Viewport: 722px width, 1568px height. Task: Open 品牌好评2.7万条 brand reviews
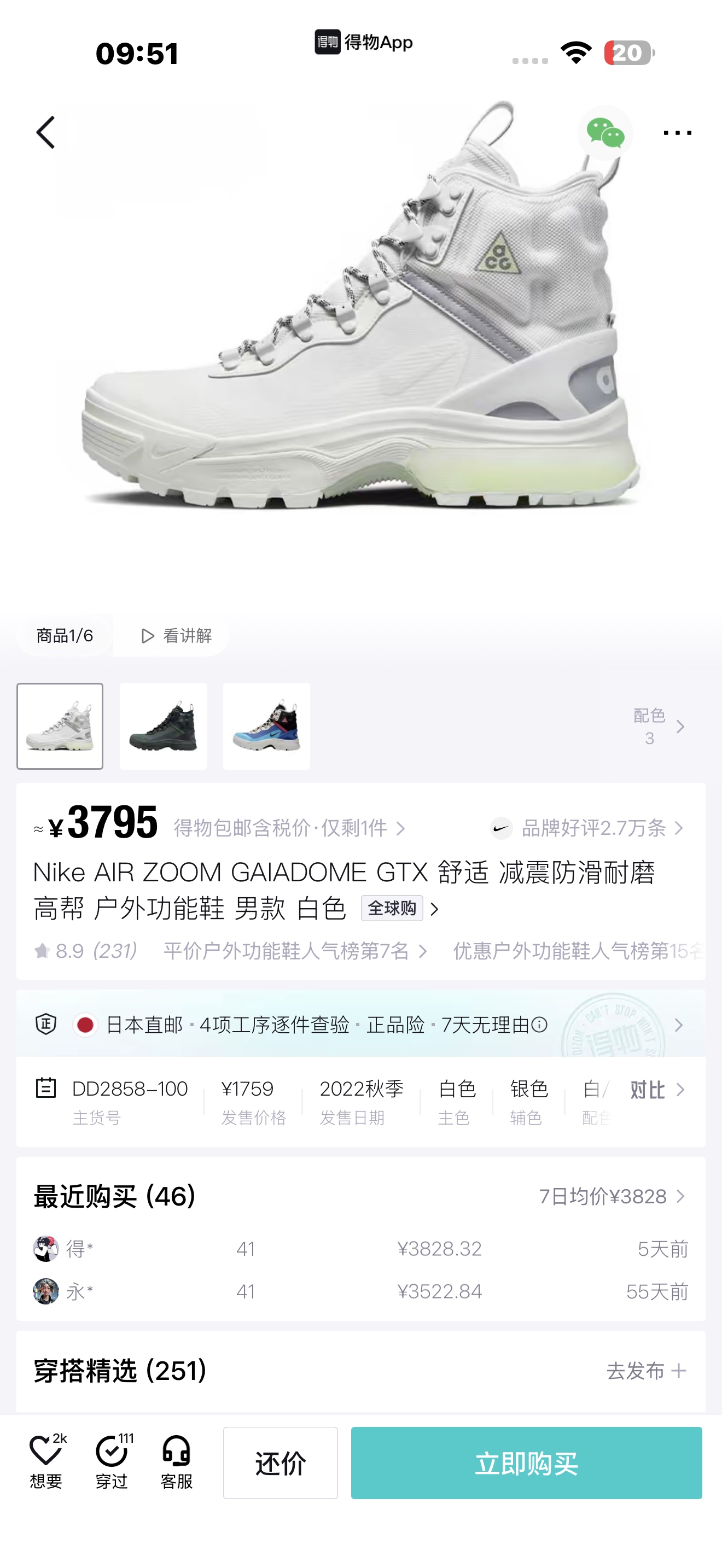(x=593, y=828)
